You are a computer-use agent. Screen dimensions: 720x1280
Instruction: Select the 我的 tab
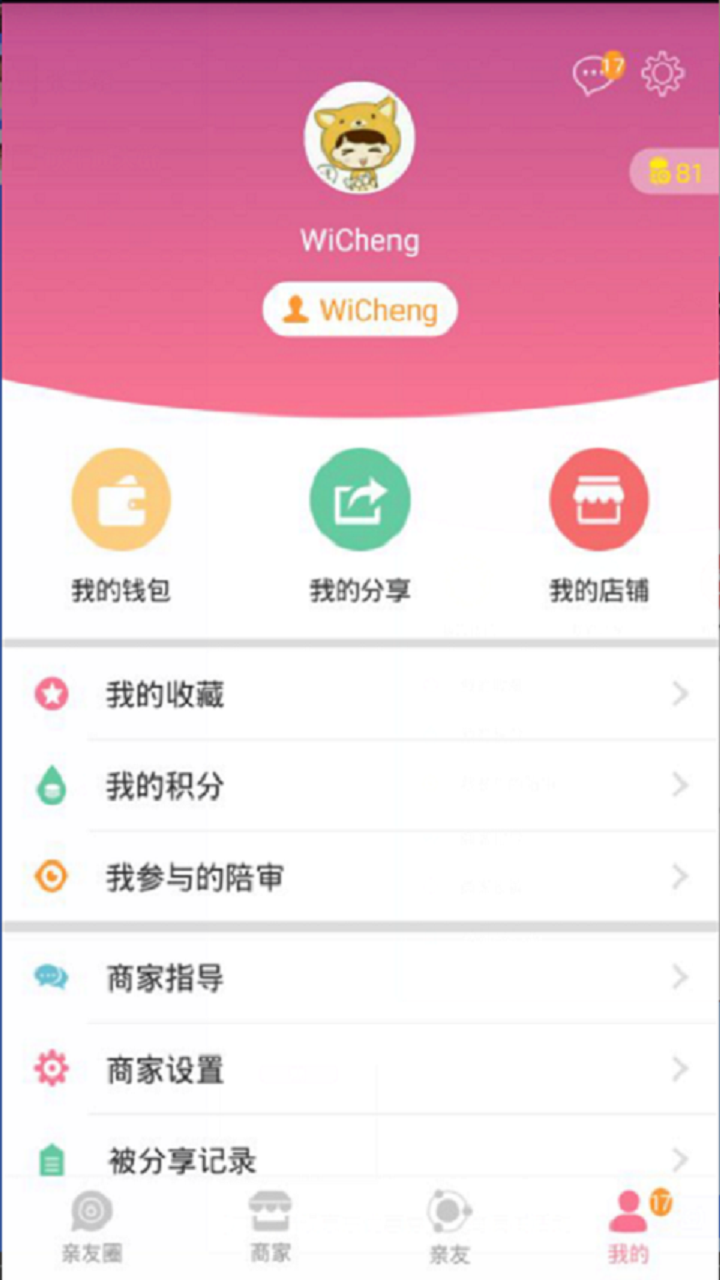(x=630, y=1228)
